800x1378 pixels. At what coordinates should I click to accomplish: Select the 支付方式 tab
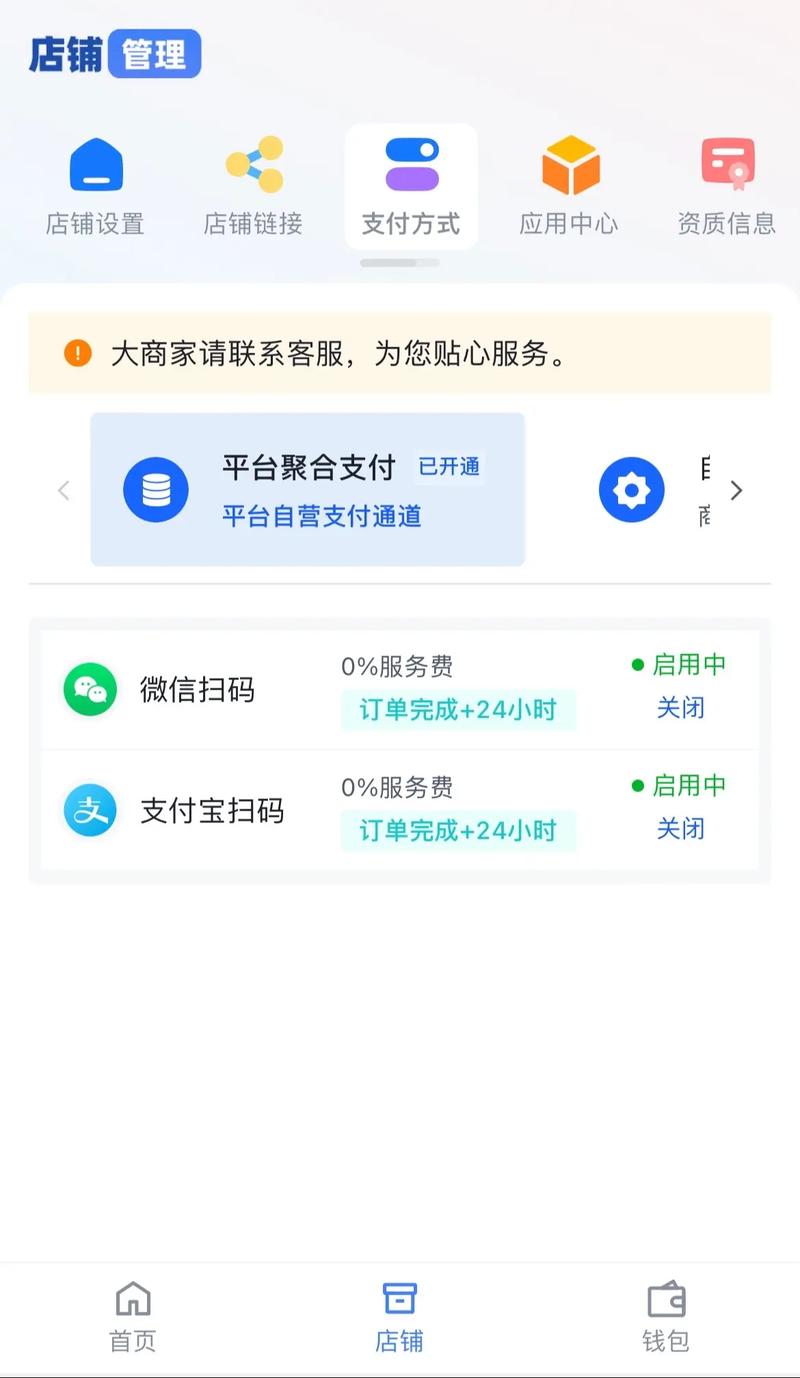point(411,187)
